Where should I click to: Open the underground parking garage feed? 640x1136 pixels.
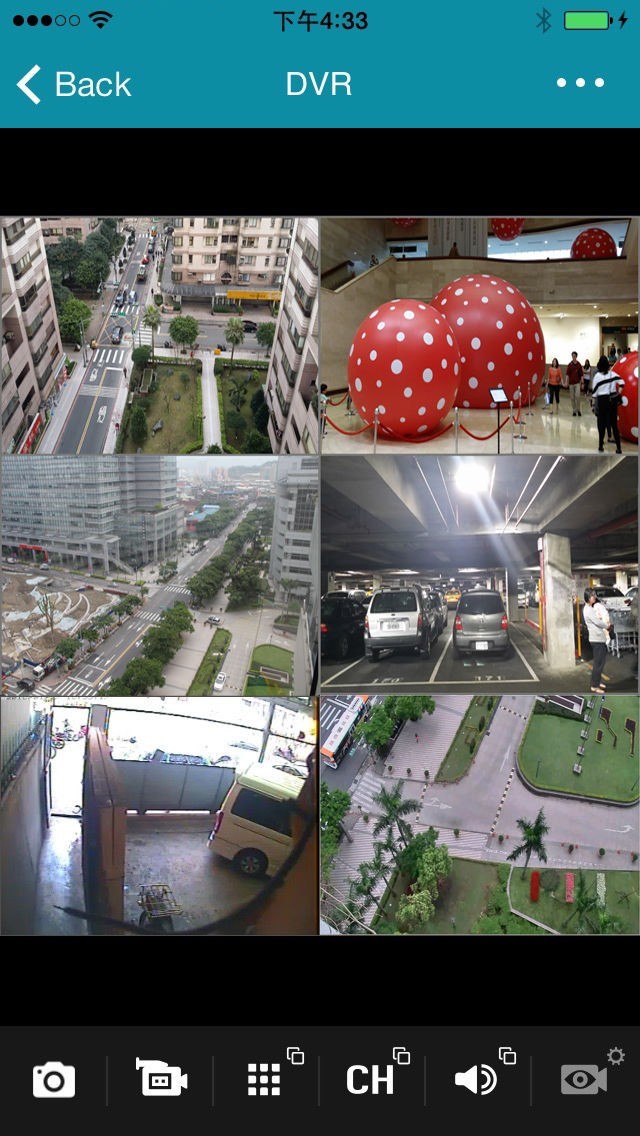click(479, 574)
